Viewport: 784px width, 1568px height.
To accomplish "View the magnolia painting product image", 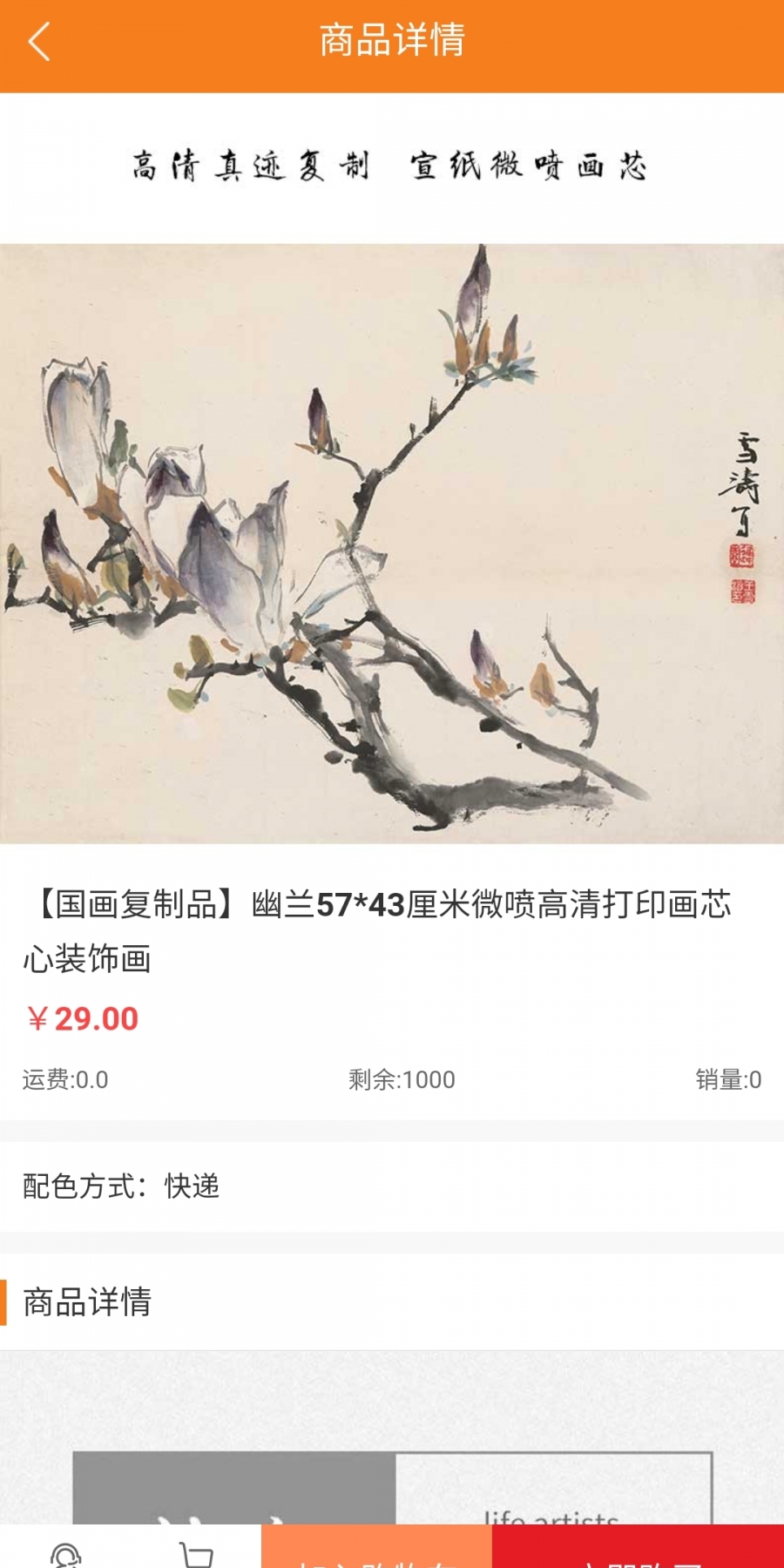I will click(x=392, y=544).
